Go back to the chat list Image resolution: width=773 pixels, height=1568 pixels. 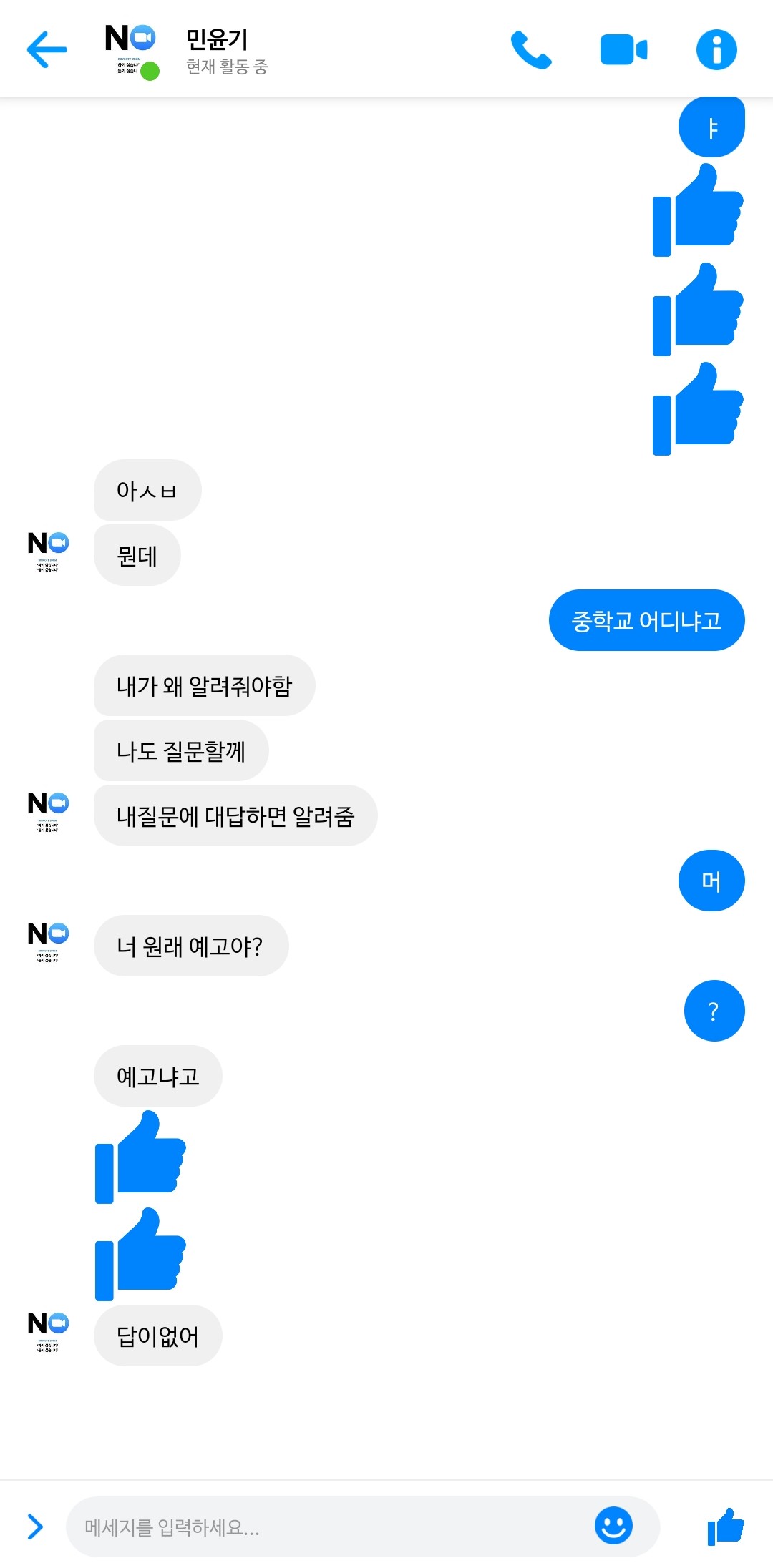click(x=47, y=49)
